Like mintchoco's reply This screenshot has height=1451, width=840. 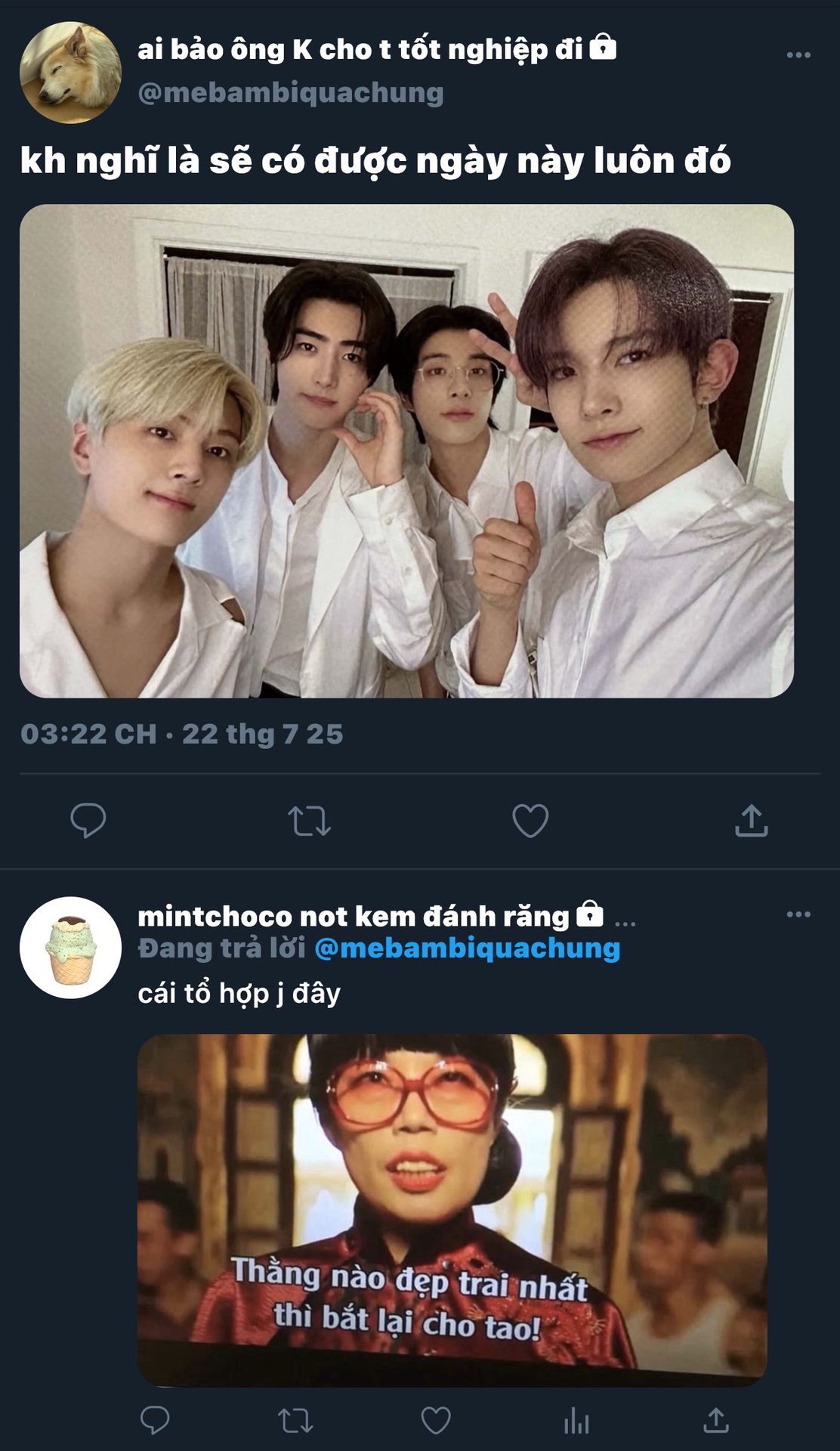tap(436, 1421)
